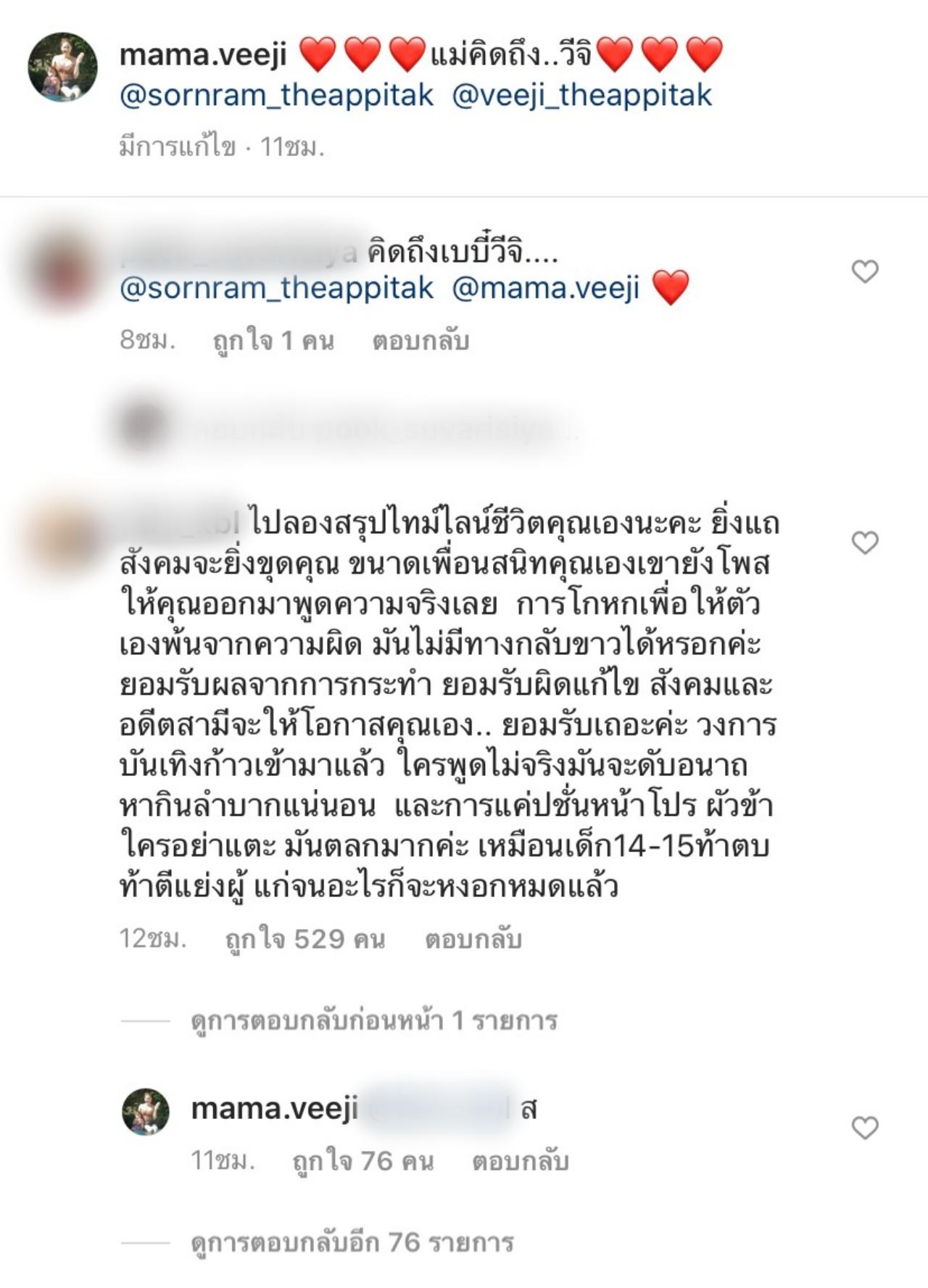The width and height of the screenshot is (928, 1288).
Task: Expand ดูการตอบกลับก่อนหน้า 1 รายการ
Action: pyautogui.click(x=373, y=1021)
